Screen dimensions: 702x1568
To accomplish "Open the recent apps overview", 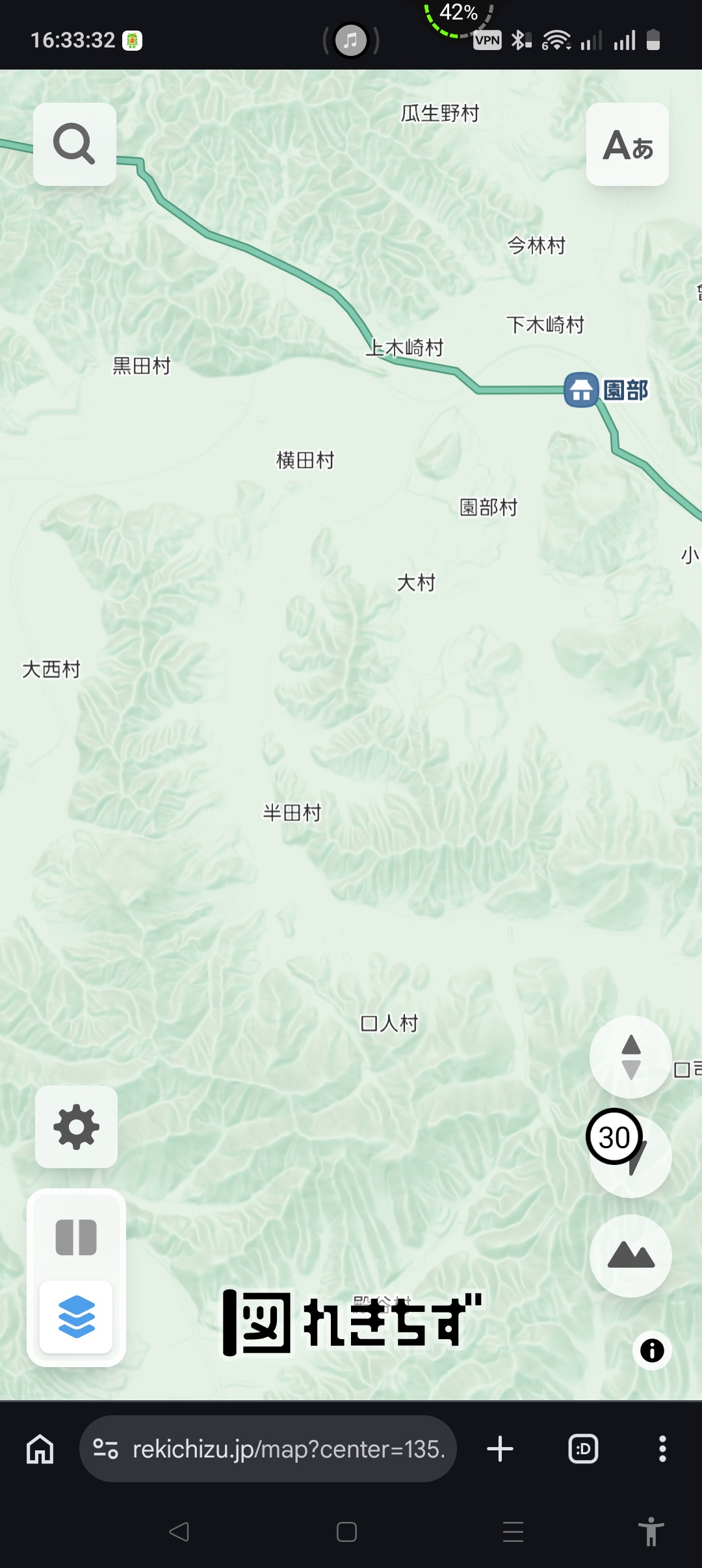I will pyautogui.click(x=513, y=1532).
